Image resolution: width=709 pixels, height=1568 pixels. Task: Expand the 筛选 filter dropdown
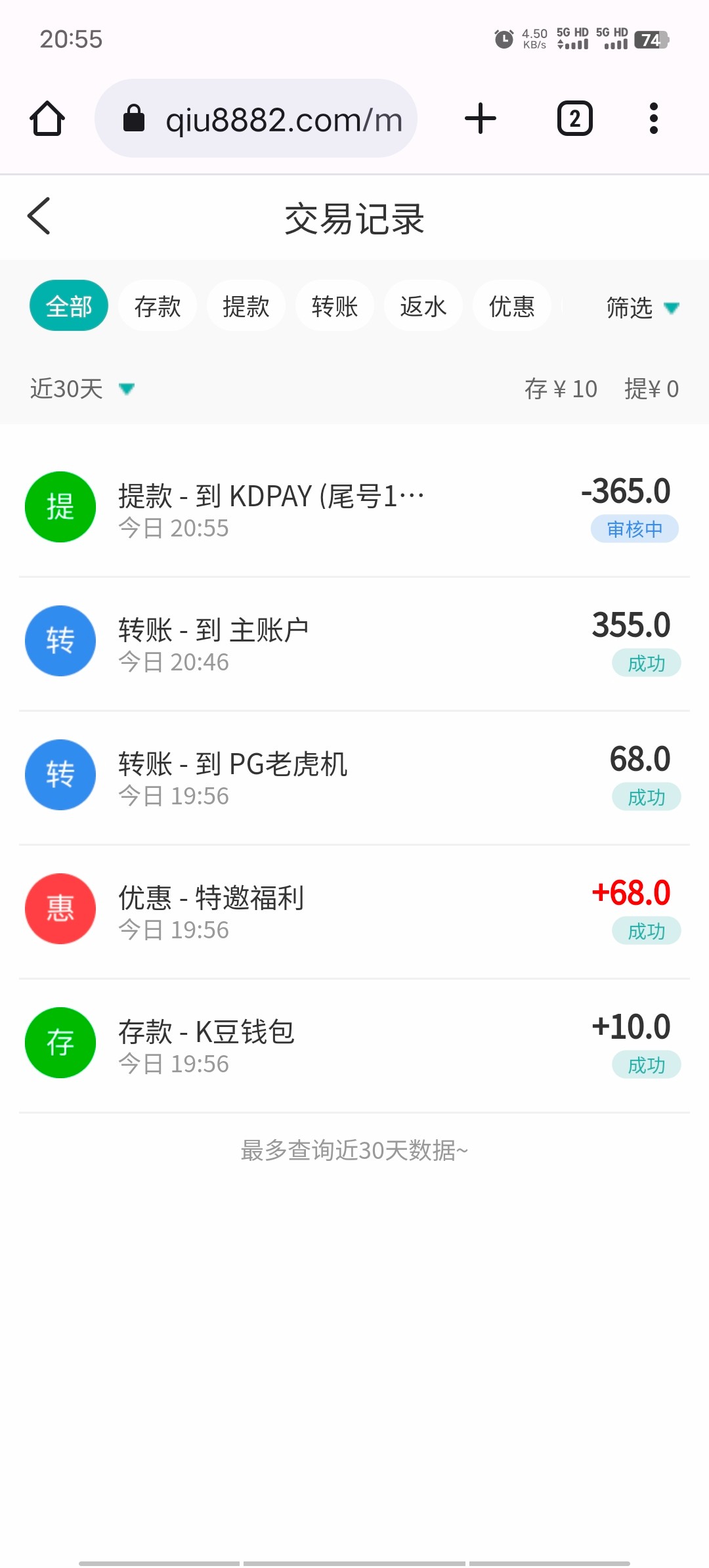tap(642, 307)
